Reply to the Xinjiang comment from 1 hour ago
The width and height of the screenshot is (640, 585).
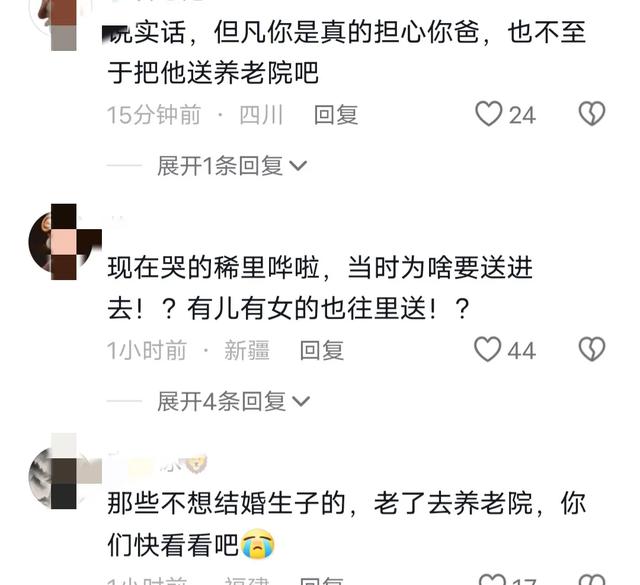(x=322, y=350)
